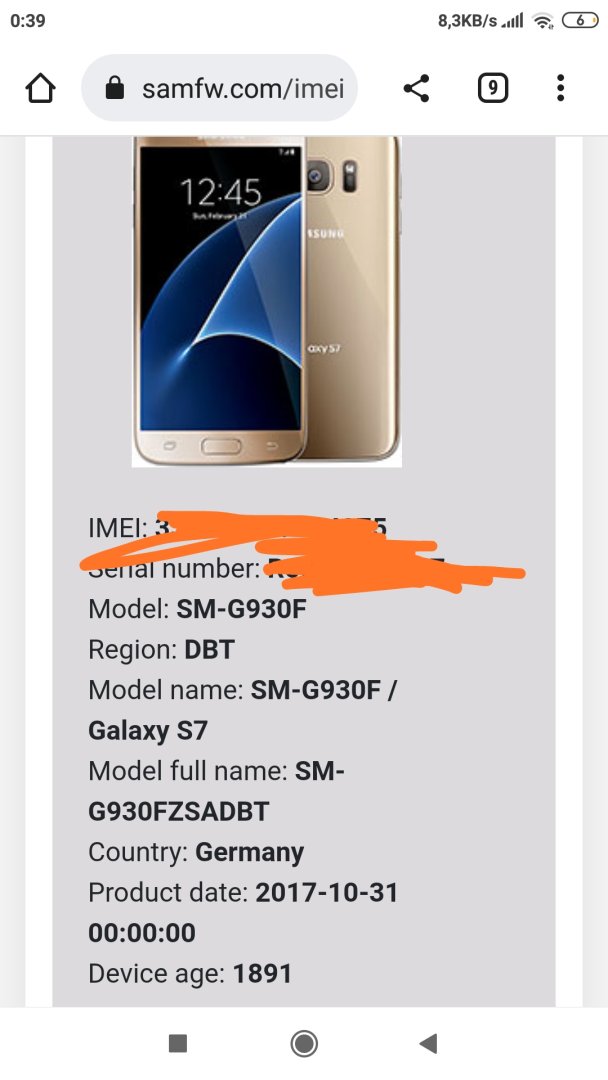Tap the system home button
The image size is (608, 1080).
click(304, 1044)
